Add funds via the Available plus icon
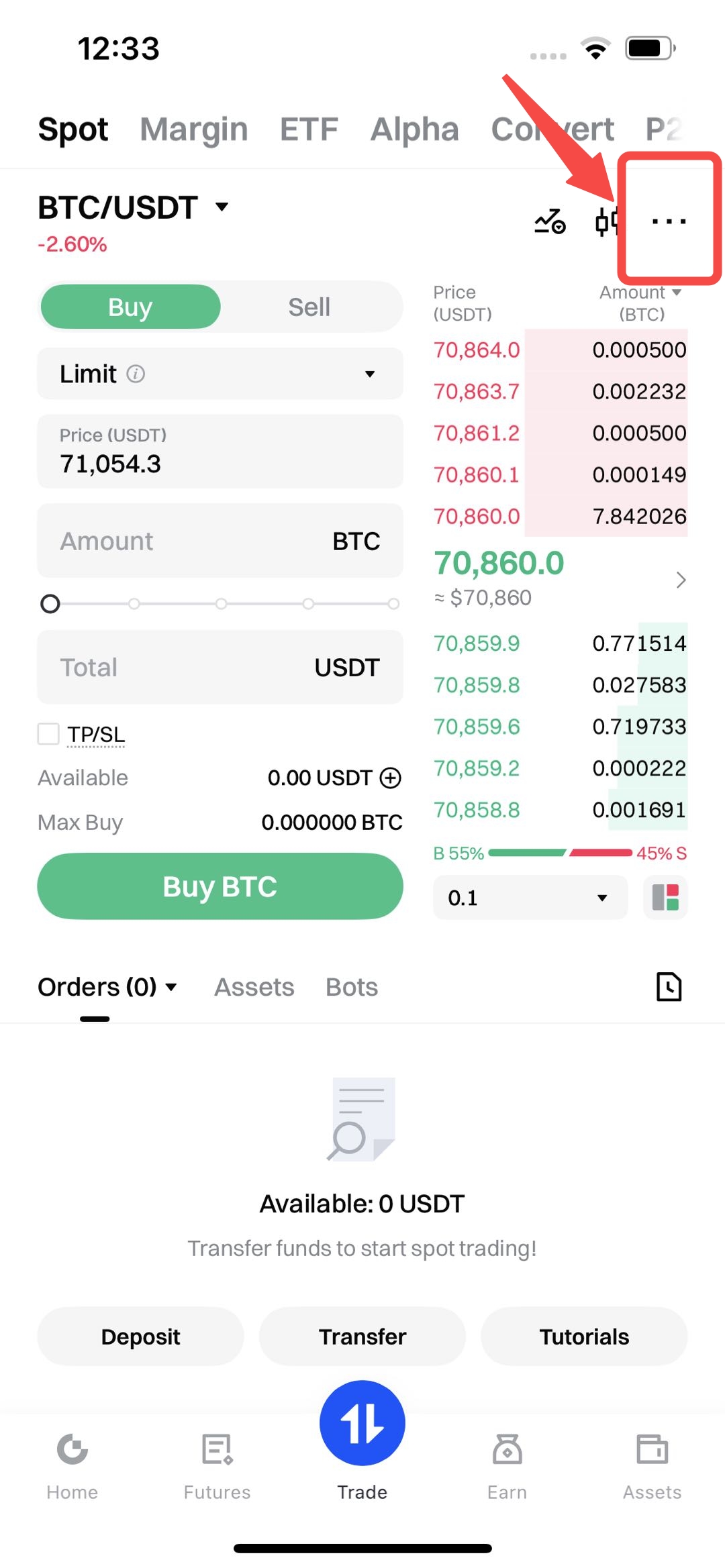Screen dimensions: 725x1568 pyautogui.click(x=390, y=778)
